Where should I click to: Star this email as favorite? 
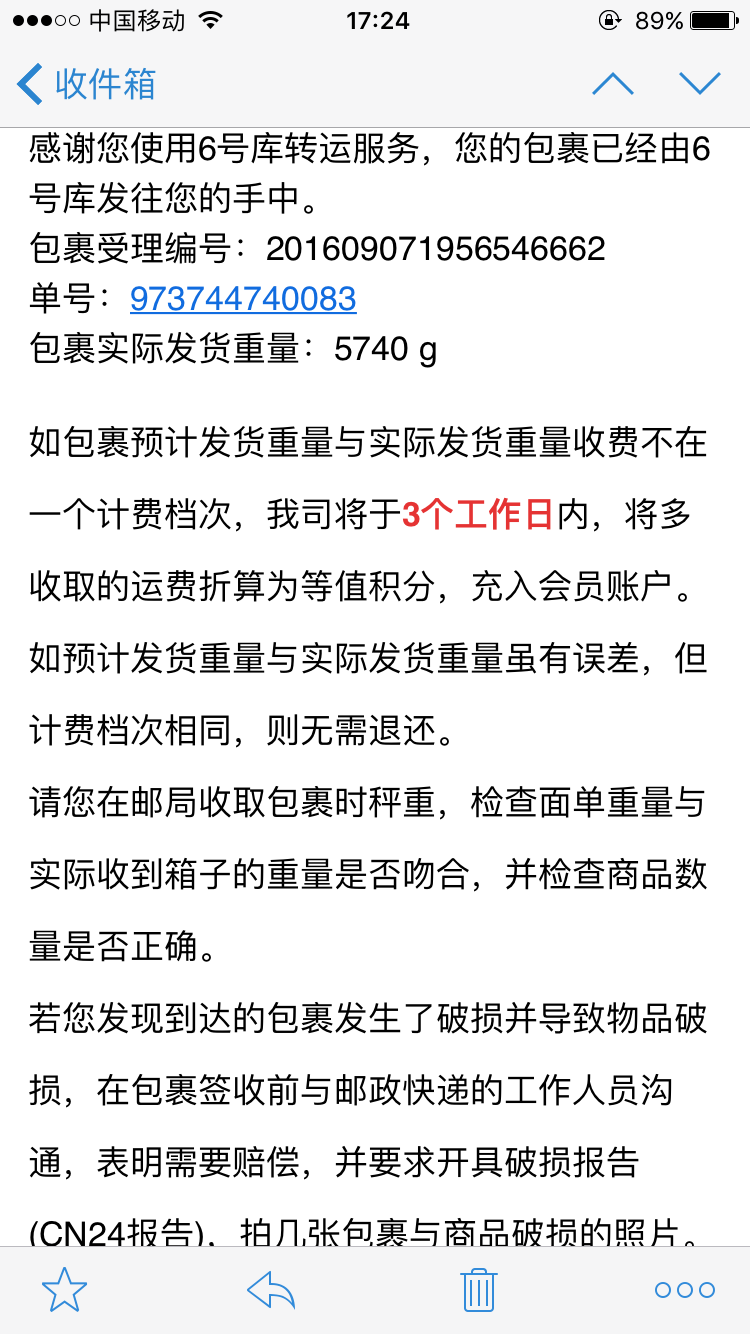65,1290
